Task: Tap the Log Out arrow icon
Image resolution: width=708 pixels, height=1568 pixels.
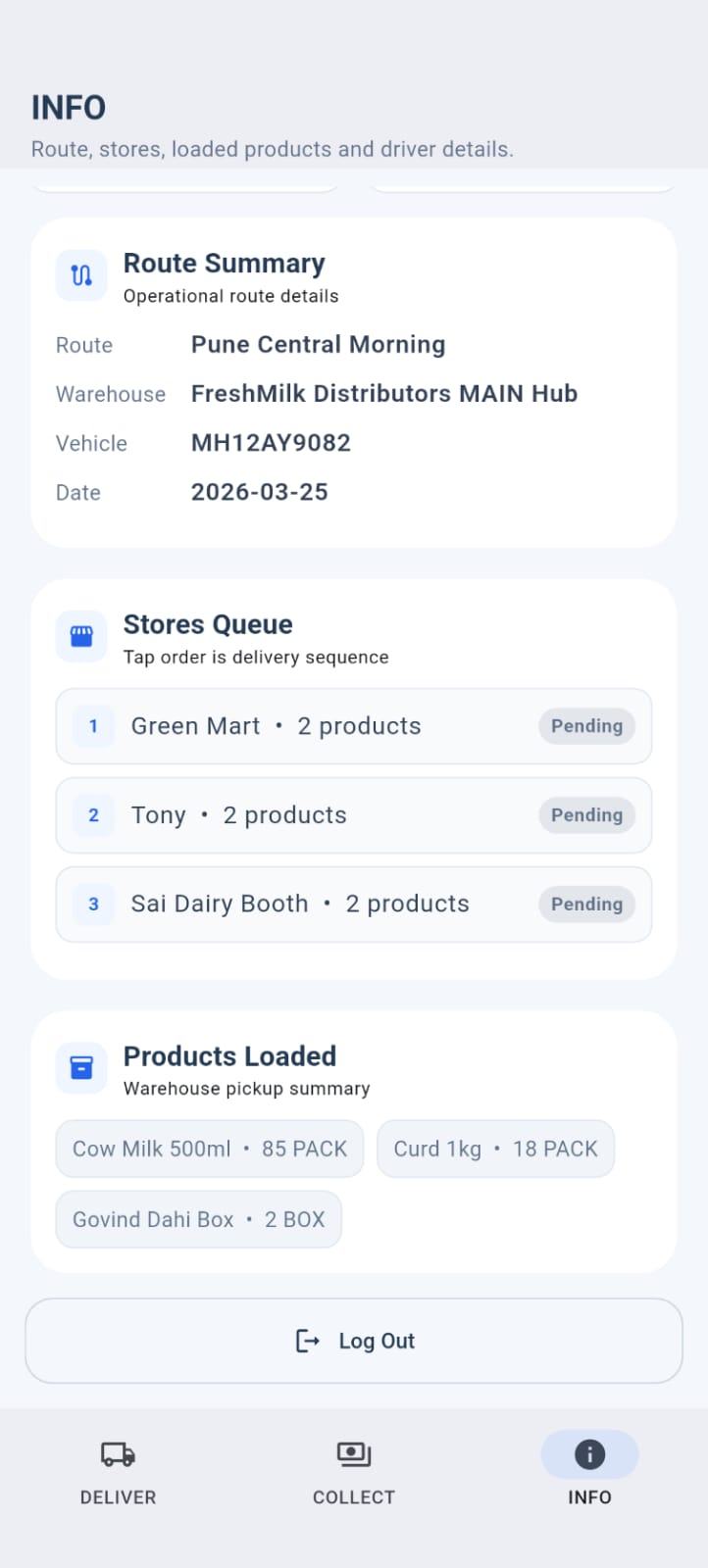Action: pos(307,1341)
